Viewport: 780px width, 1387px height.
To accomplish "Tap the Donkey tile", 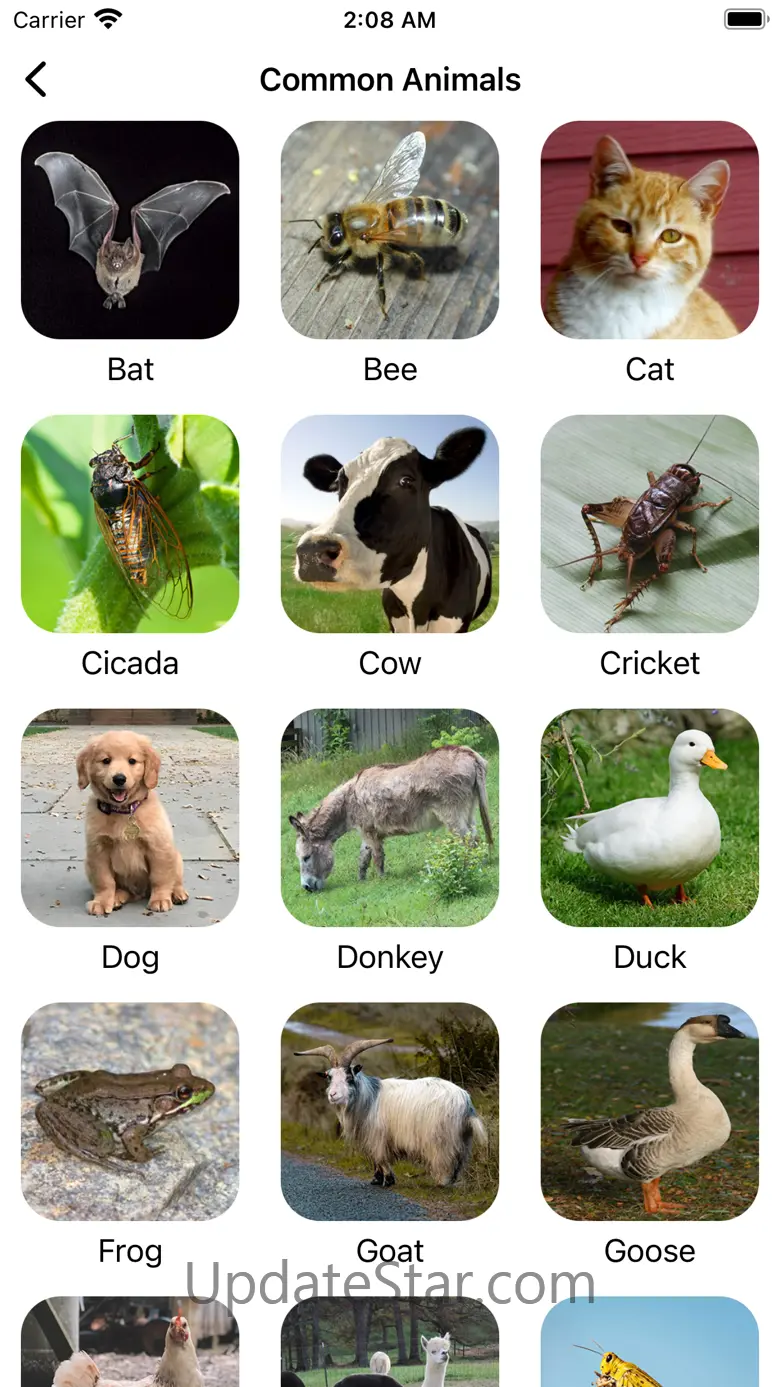I will (390, 818).
